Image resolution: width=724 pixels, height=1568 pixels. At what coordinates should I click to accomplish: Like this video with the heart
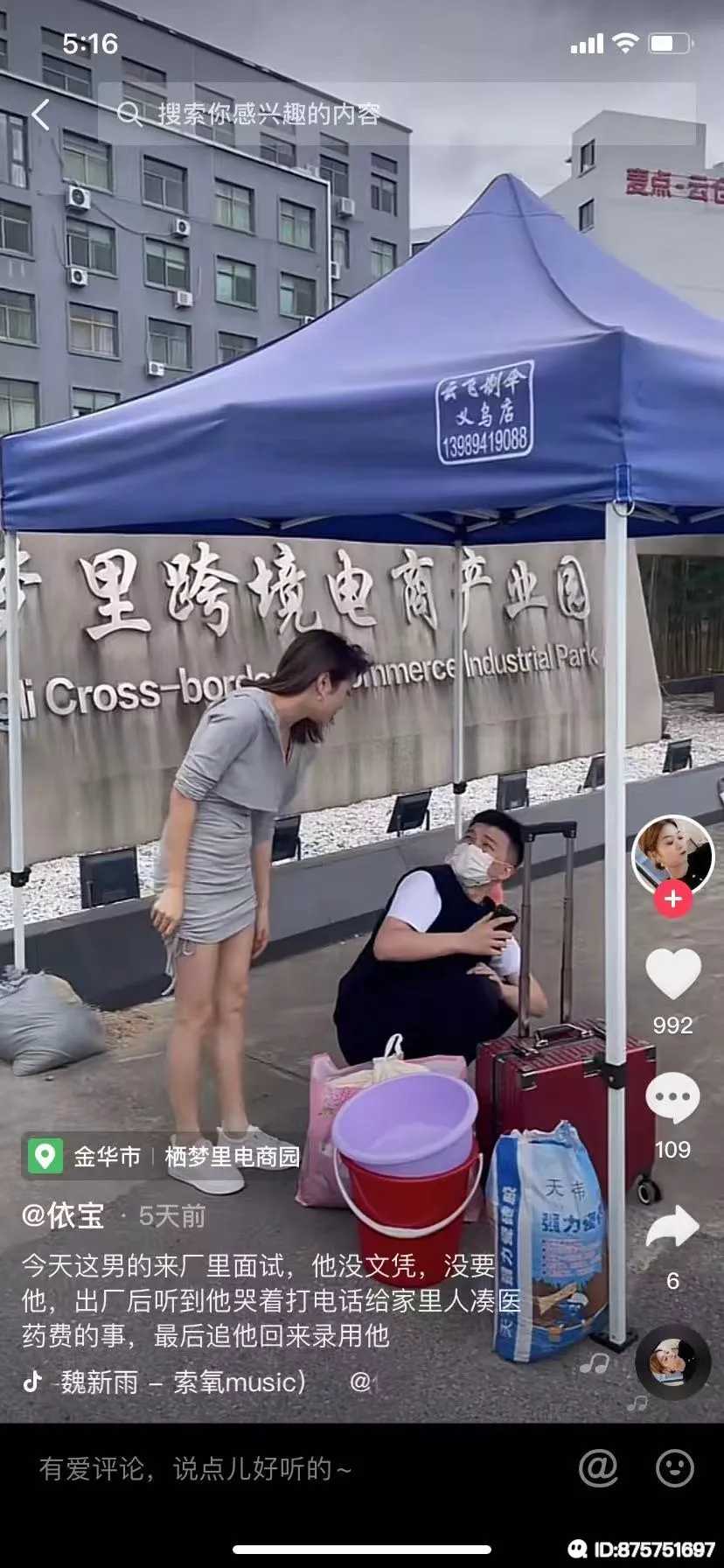(x=672, y=973)
